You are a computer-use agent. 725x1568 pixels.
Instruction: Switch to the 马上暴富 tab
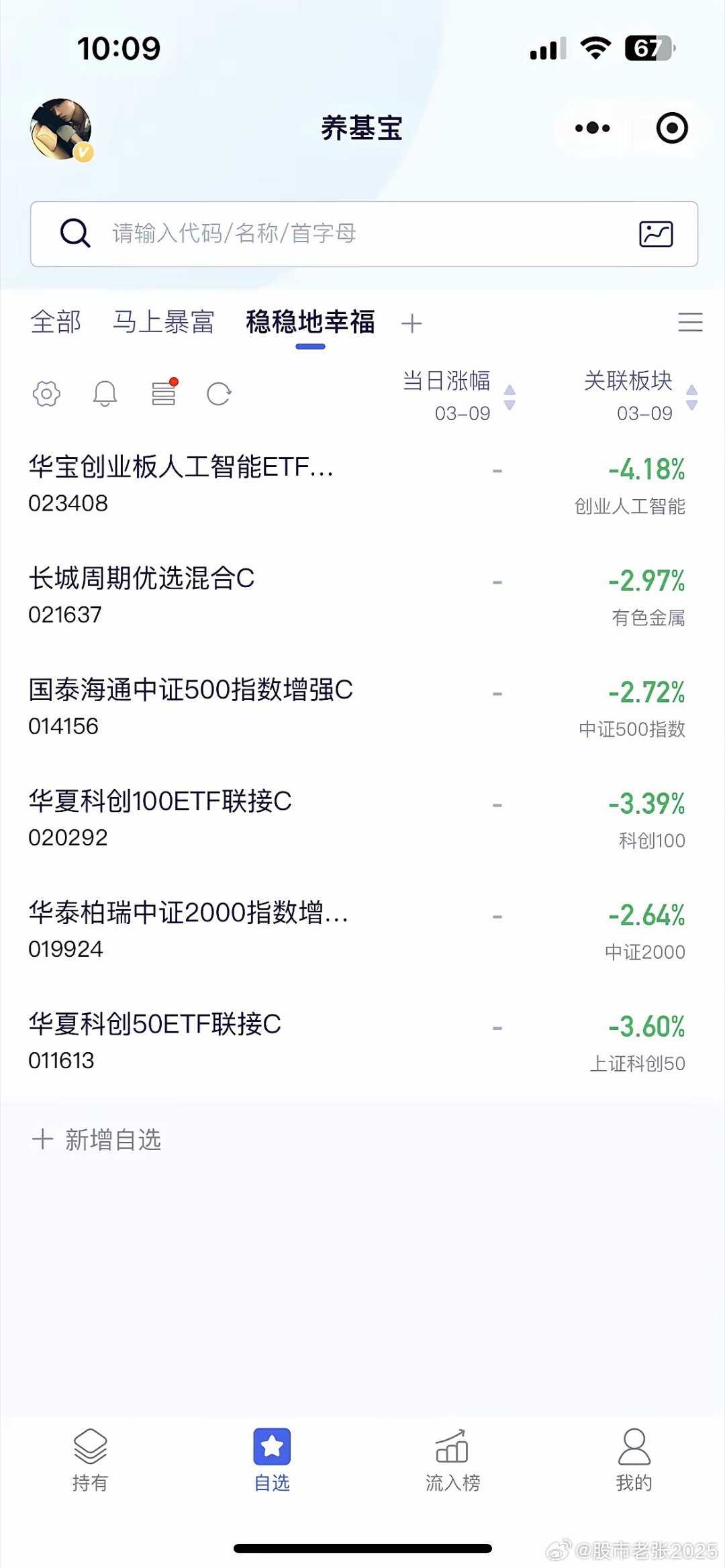click(x=163, y=323)
